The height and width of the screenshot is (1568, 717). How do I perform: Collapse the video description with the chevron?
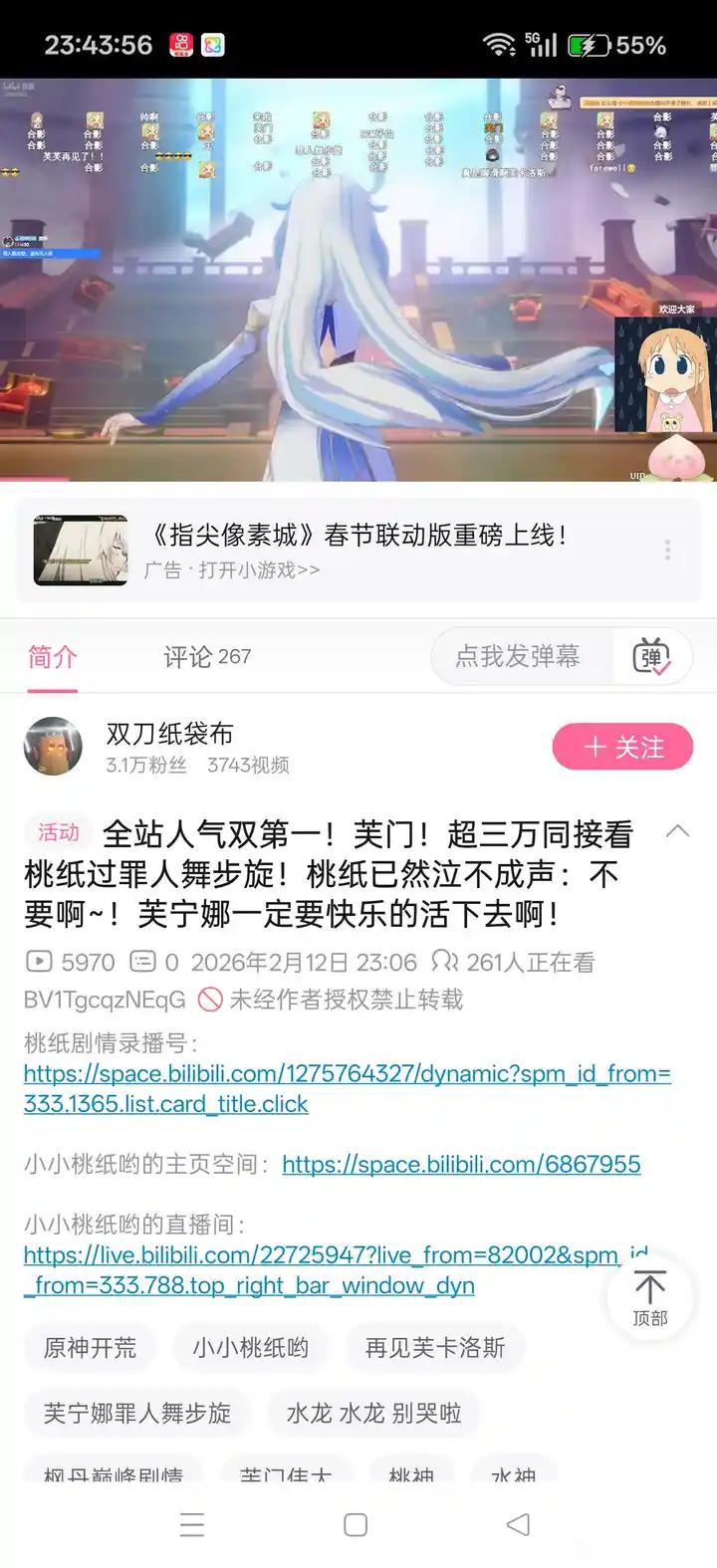[677, 831]
